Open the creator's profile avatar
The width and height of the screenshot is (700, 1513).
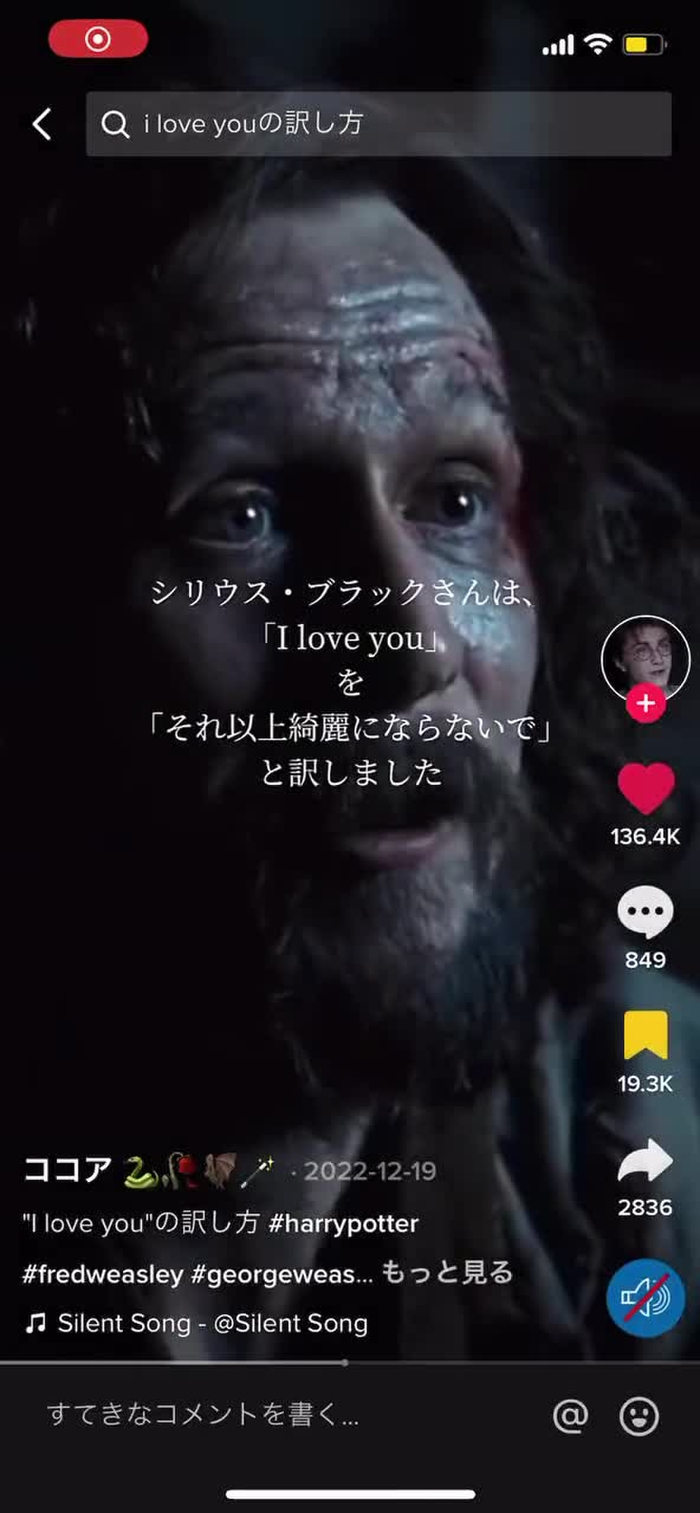(x=645, y=659)
